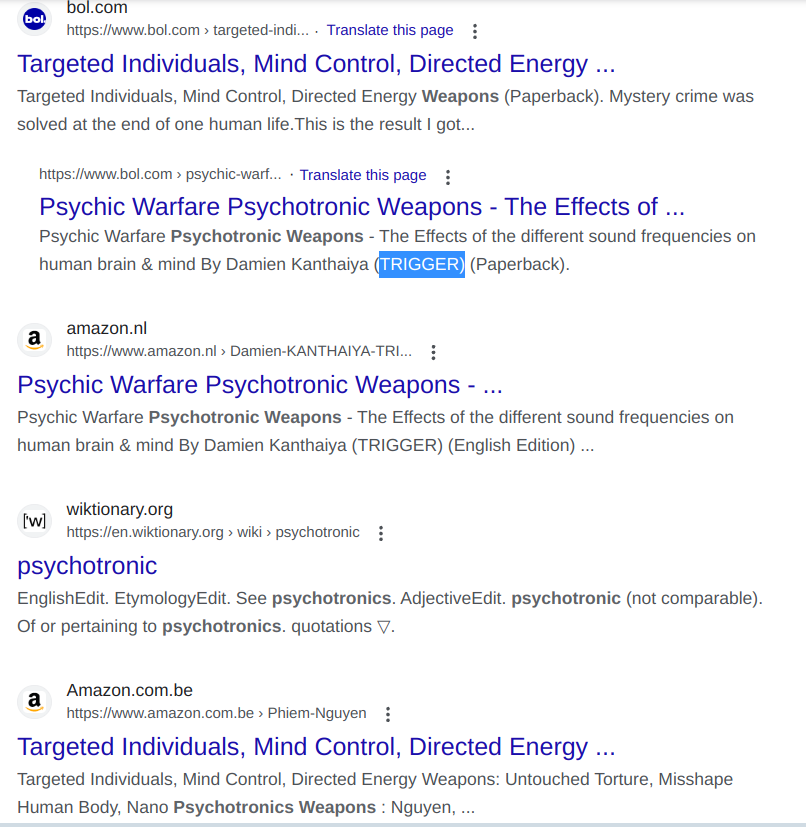
Task: Open options for bol.com psychic-warf result
Action: (448, 176)
